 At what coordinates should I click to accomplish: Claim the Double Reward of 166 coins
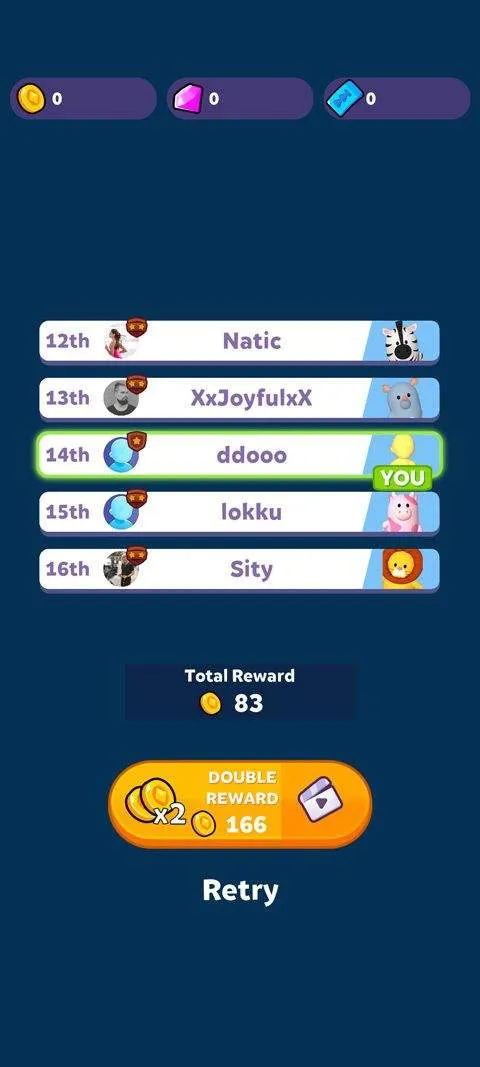(x=240, y=804)
